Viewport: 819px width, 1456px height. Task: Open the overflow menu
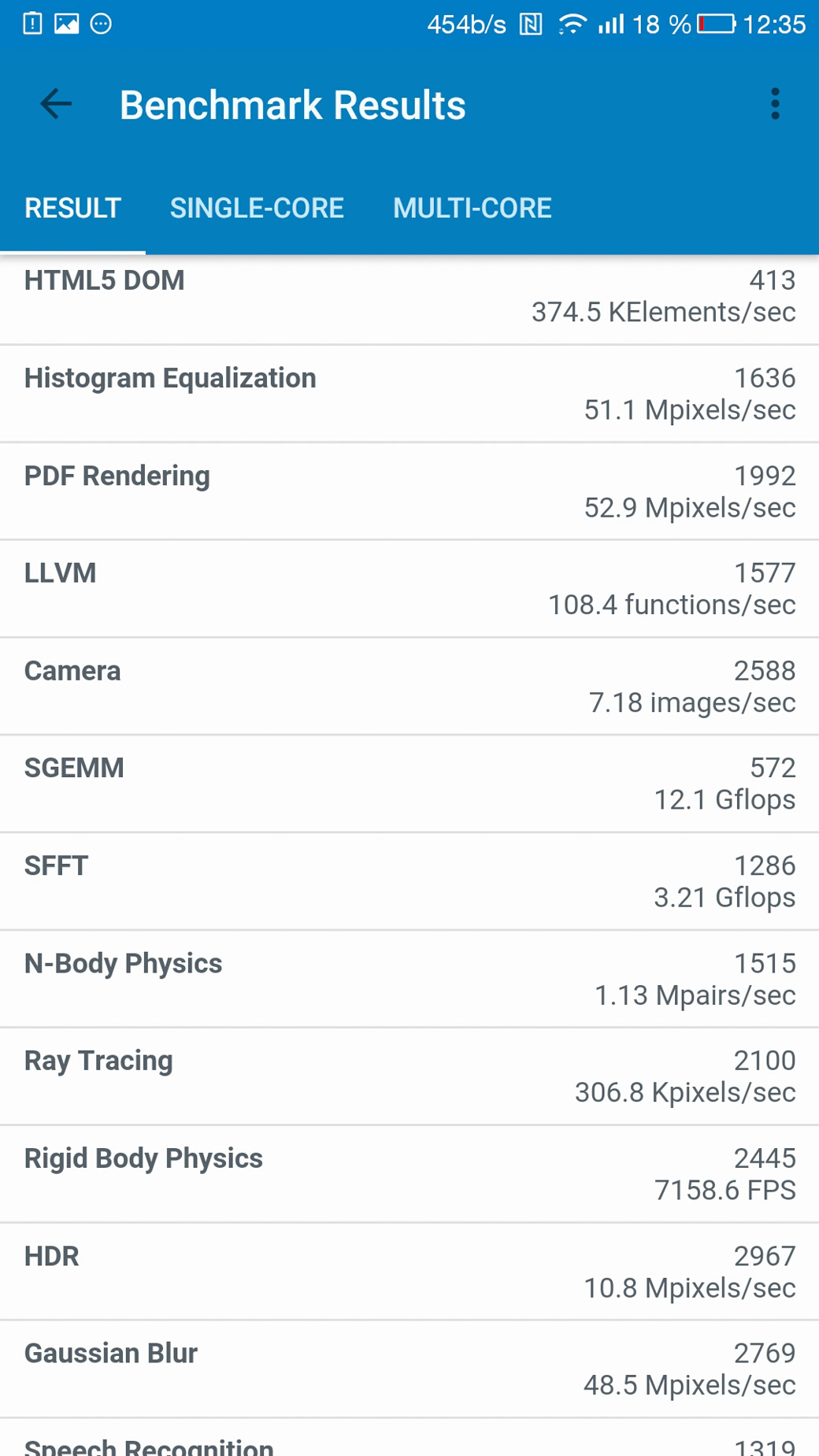coord(775,104)
